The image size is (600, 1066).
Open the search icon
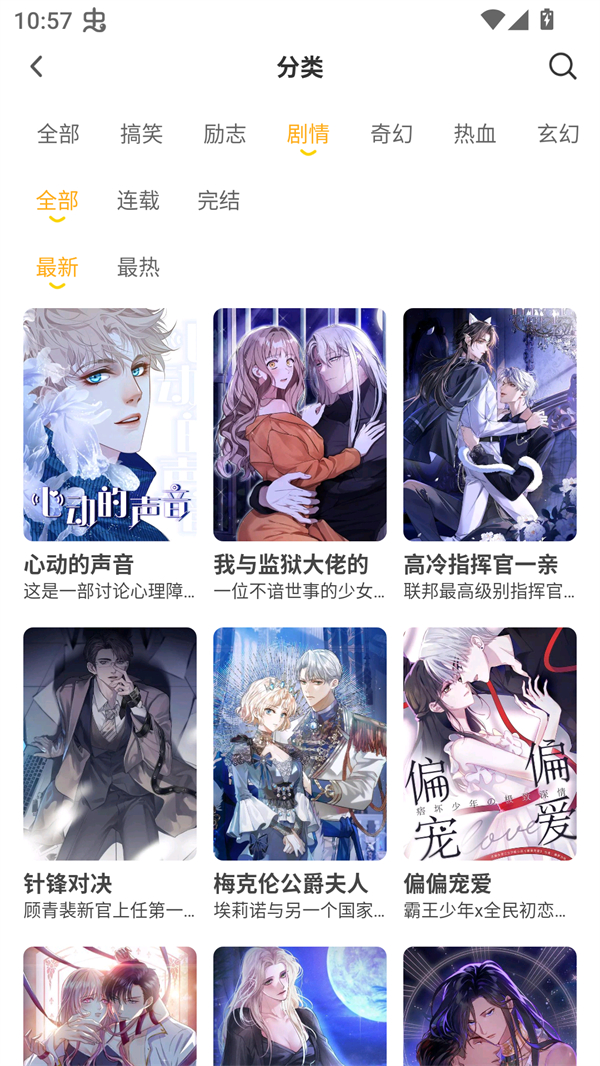562,67
